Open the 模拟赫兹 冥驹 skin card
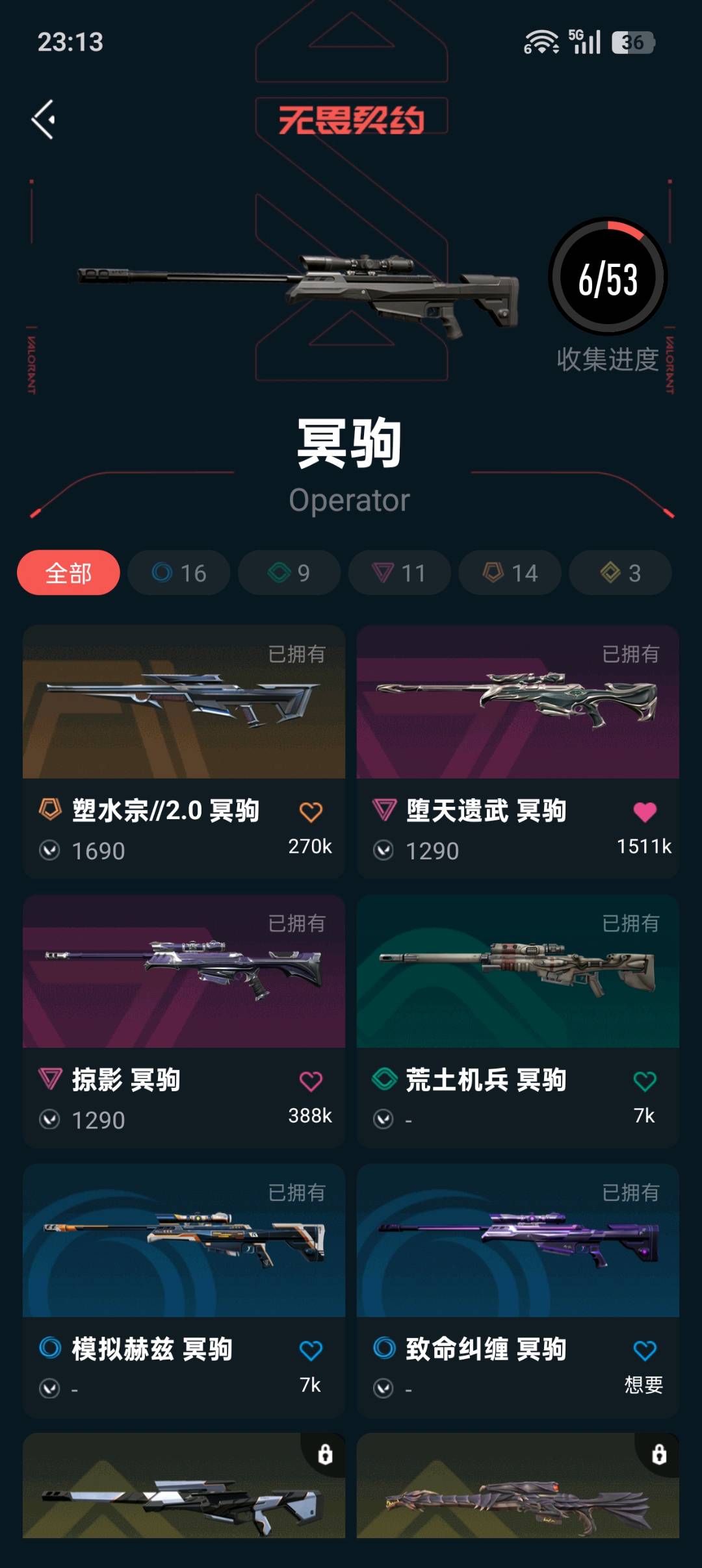Image resolution: width=702 pixels, height=1568 pixels. (184, 1291)
